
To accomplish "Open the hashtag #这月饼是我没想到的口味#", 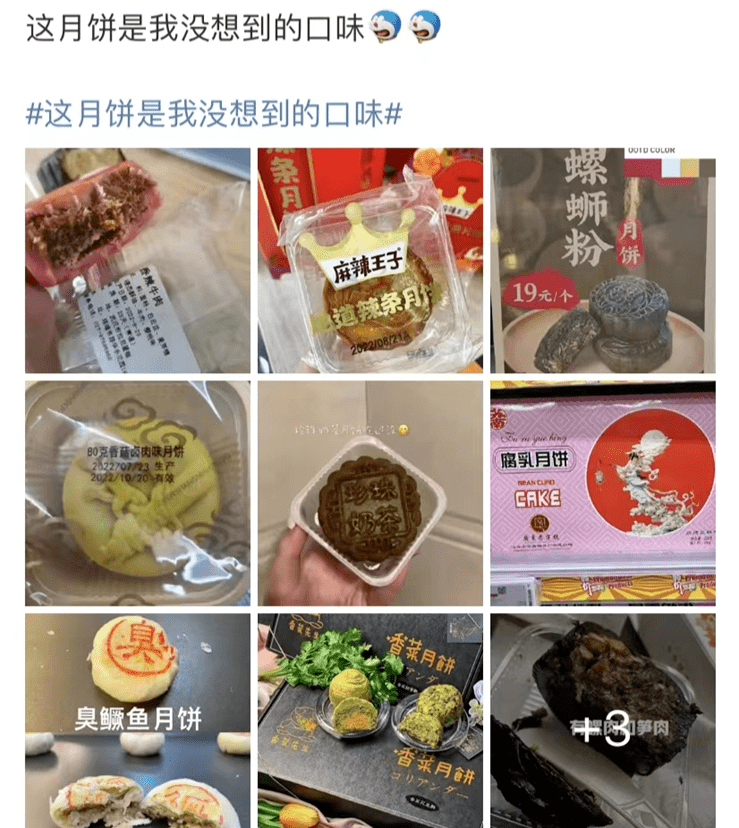I will [213, 114].
